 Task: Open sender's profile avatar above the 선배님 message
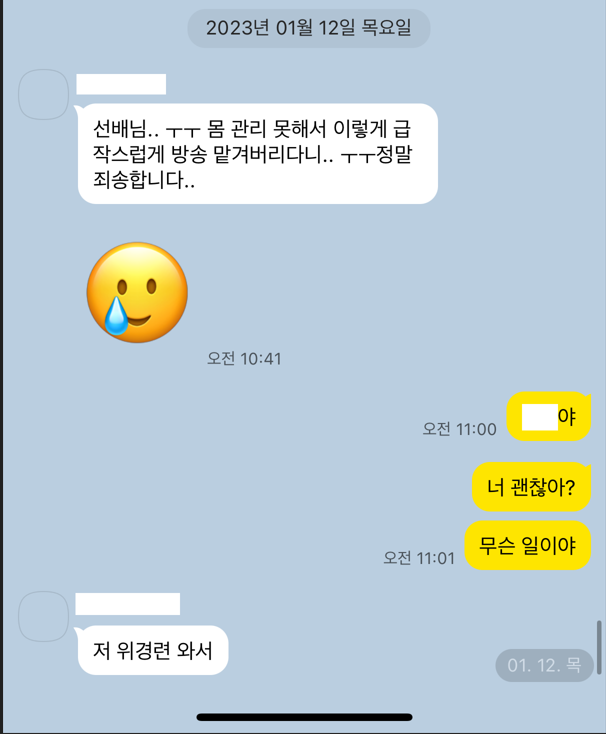coord(44,95)
